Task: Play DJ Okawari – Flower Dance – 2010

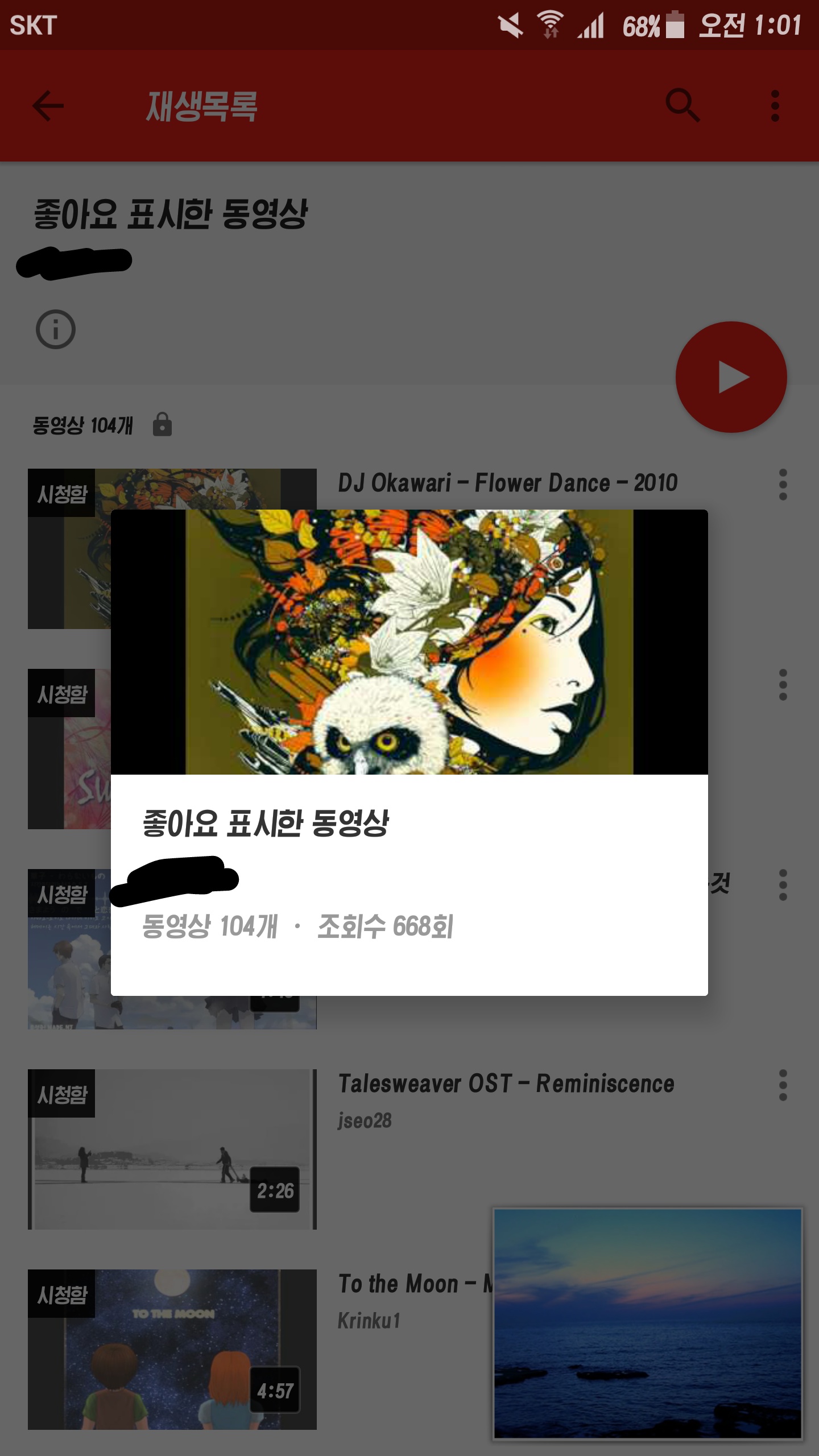Action: [x=507, y=483]
